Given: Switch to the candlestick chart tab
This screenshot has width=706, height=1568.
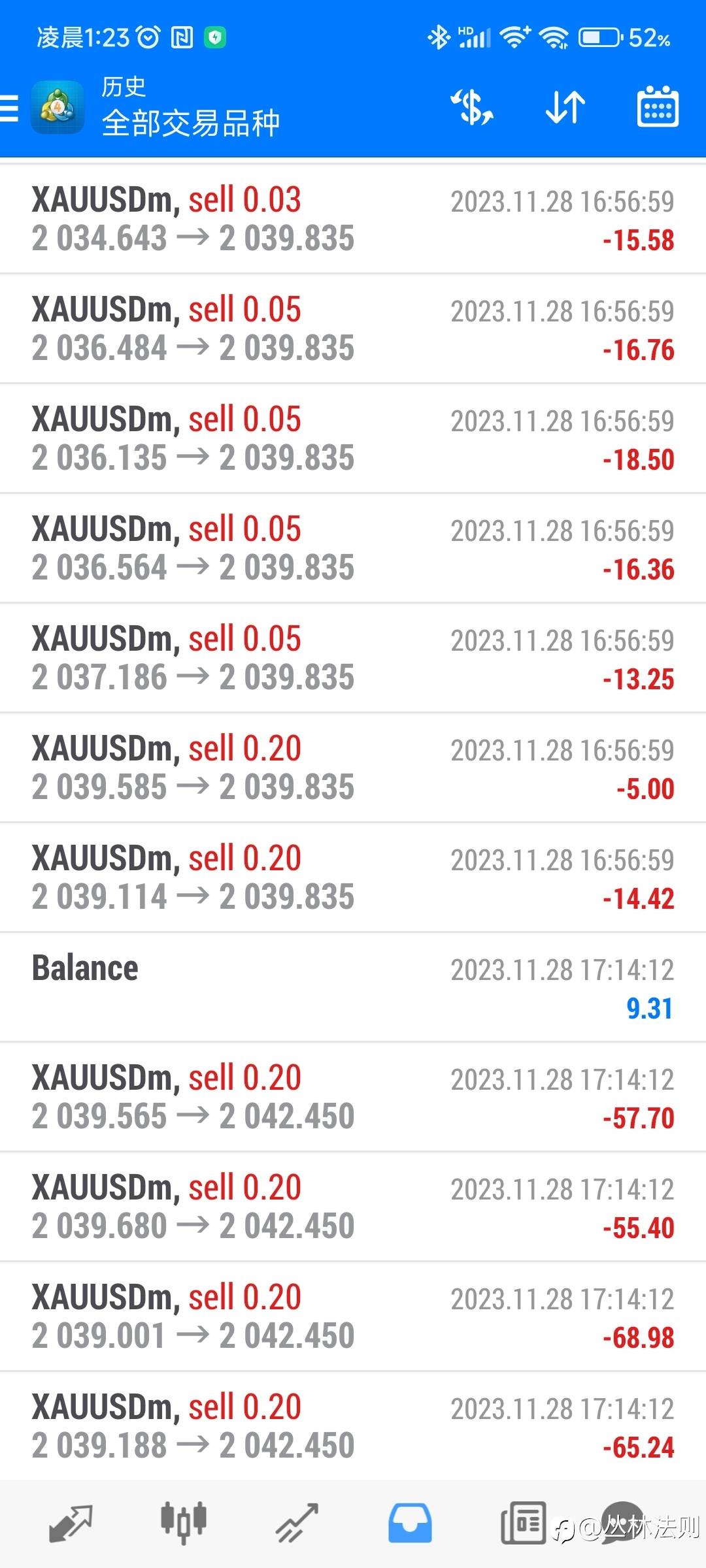Looking at the screenshot, I should point(184,1522).
